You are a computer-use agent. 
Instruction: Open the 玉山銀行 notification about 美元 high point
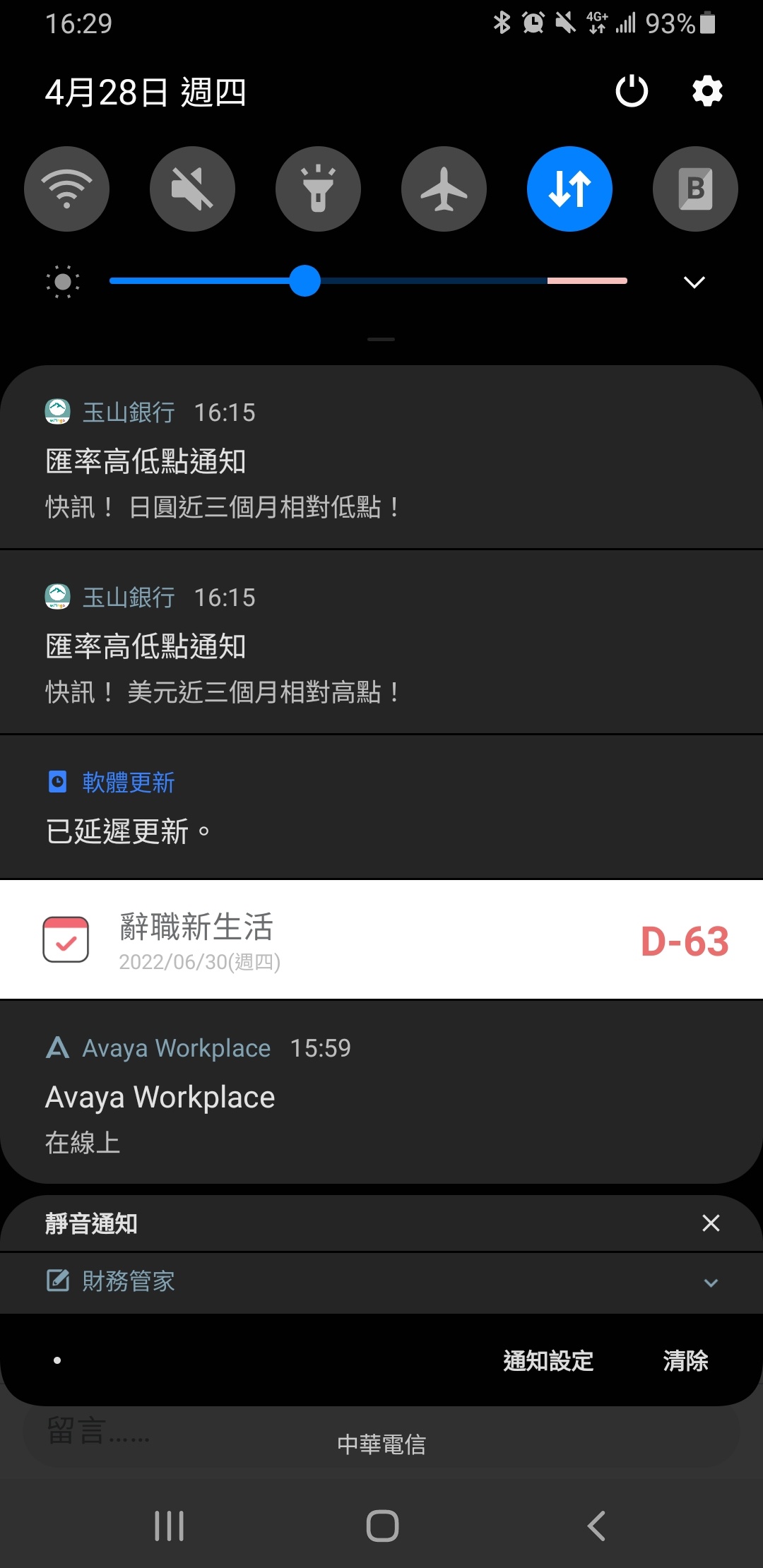tap(381, 642)
